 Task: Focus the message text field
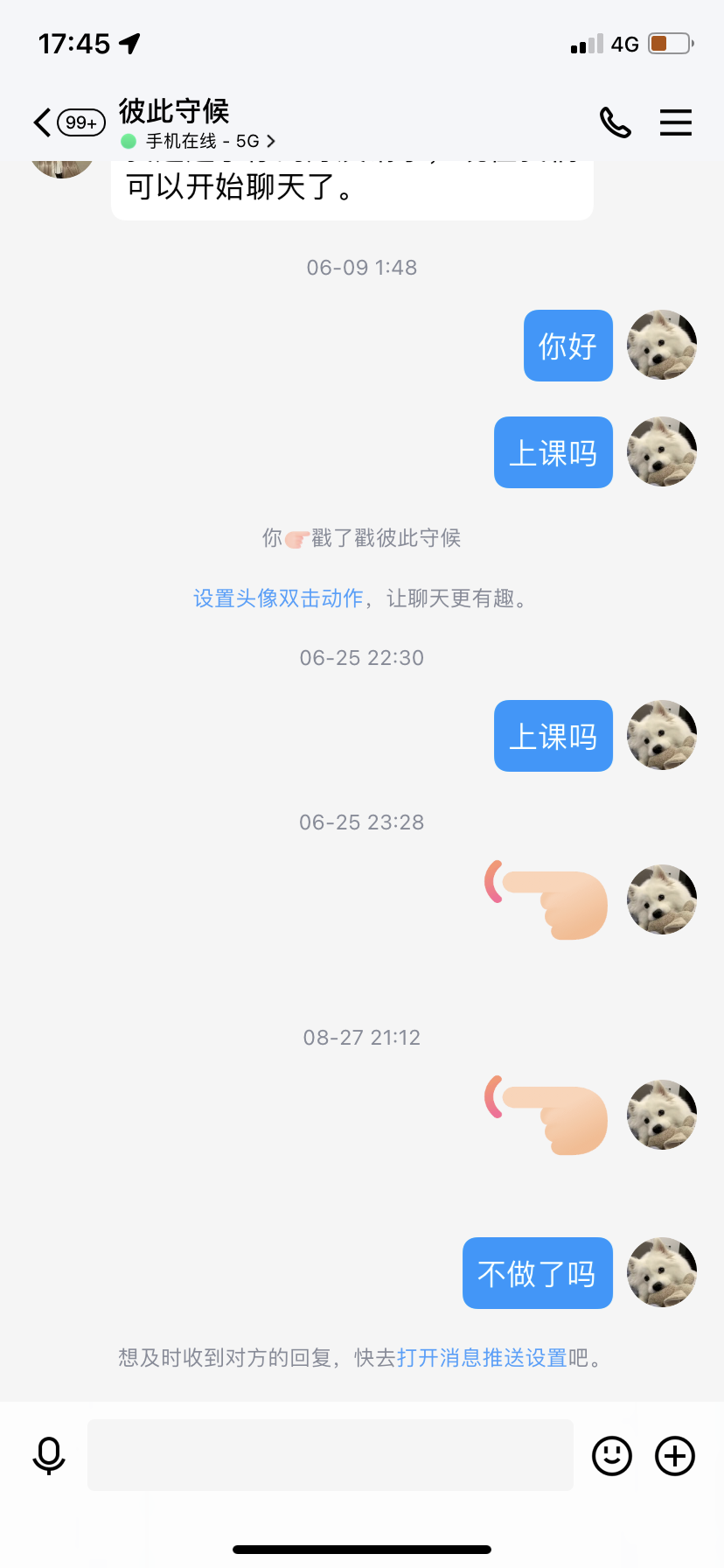tap(331, 1456)
